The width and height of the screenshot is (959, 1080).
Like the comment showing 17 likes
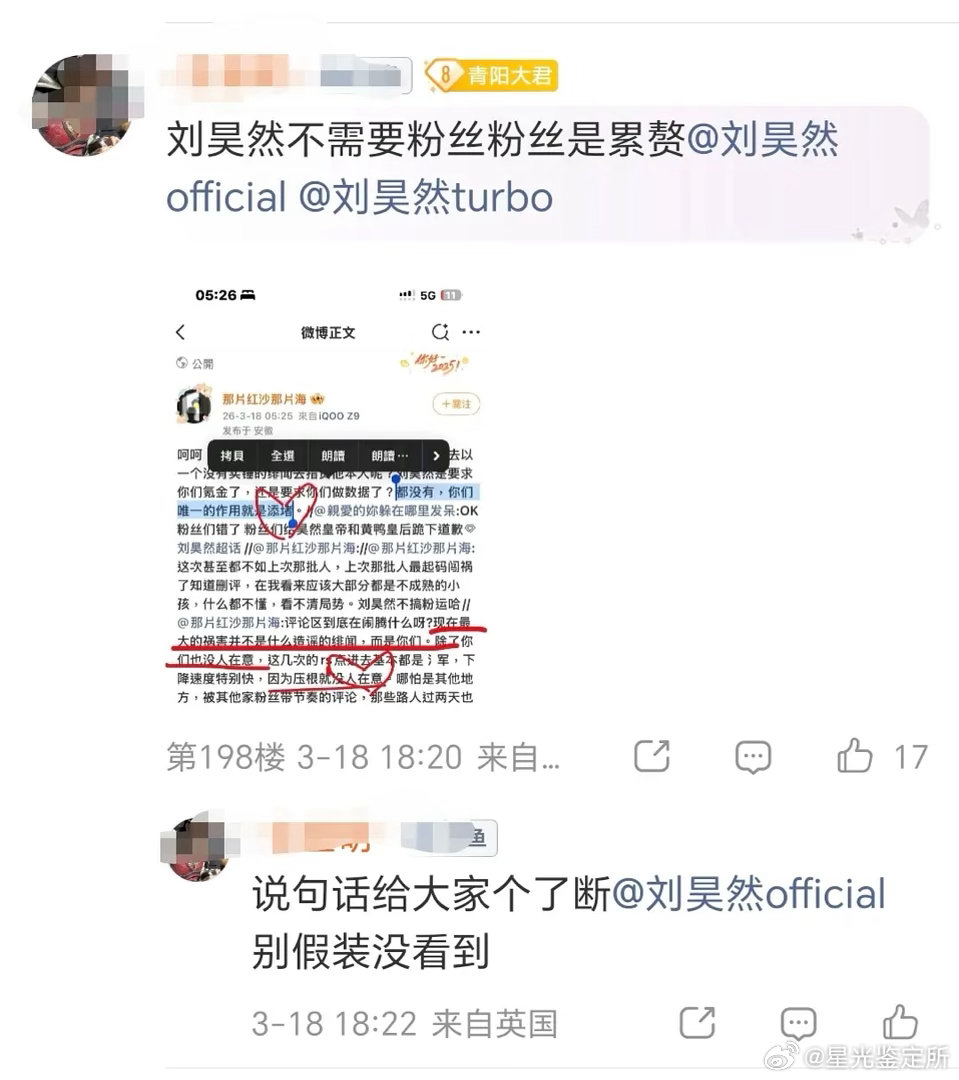854,757
